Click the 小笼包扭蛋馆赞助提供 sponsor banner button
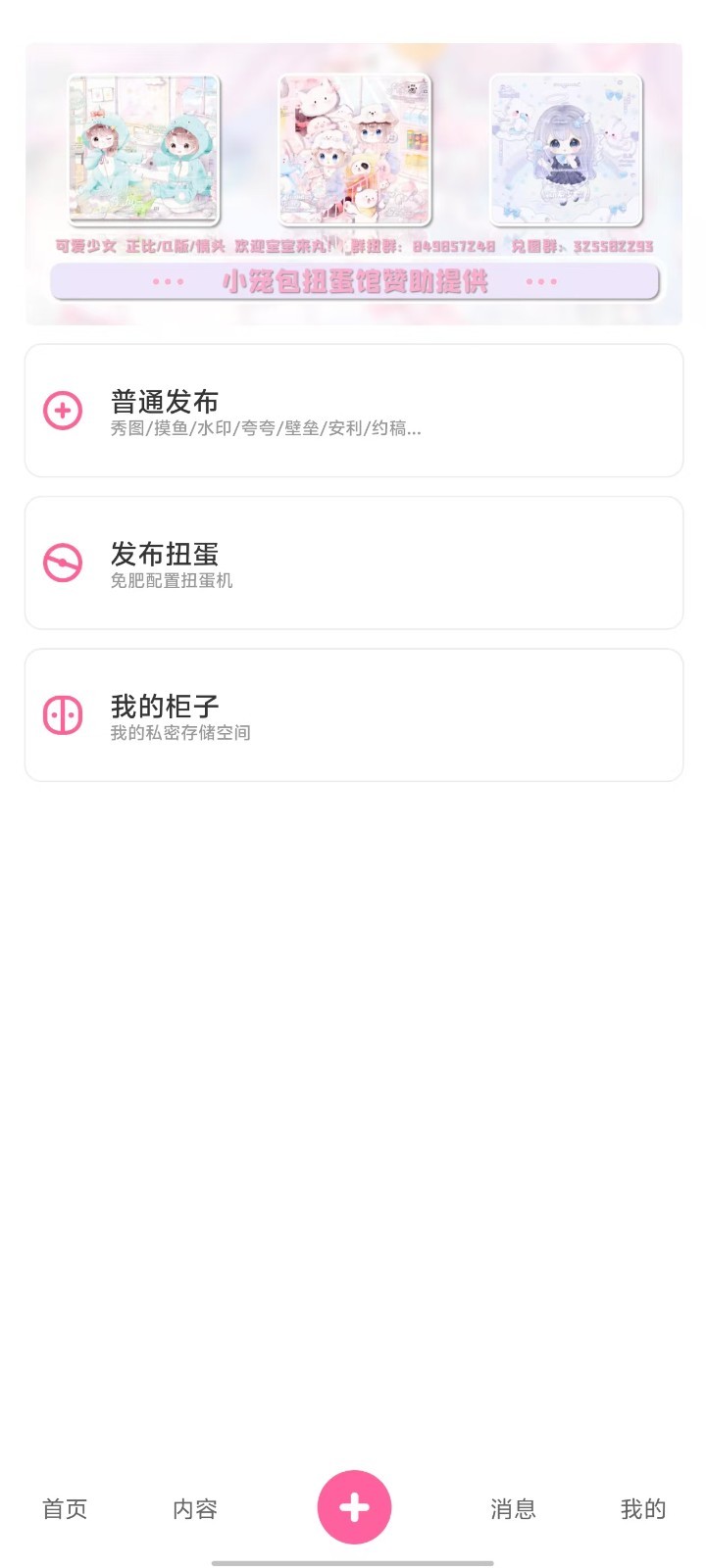The width and height of the screenshot is (706, 1568). pyautogui.click(x=353, y=283)
